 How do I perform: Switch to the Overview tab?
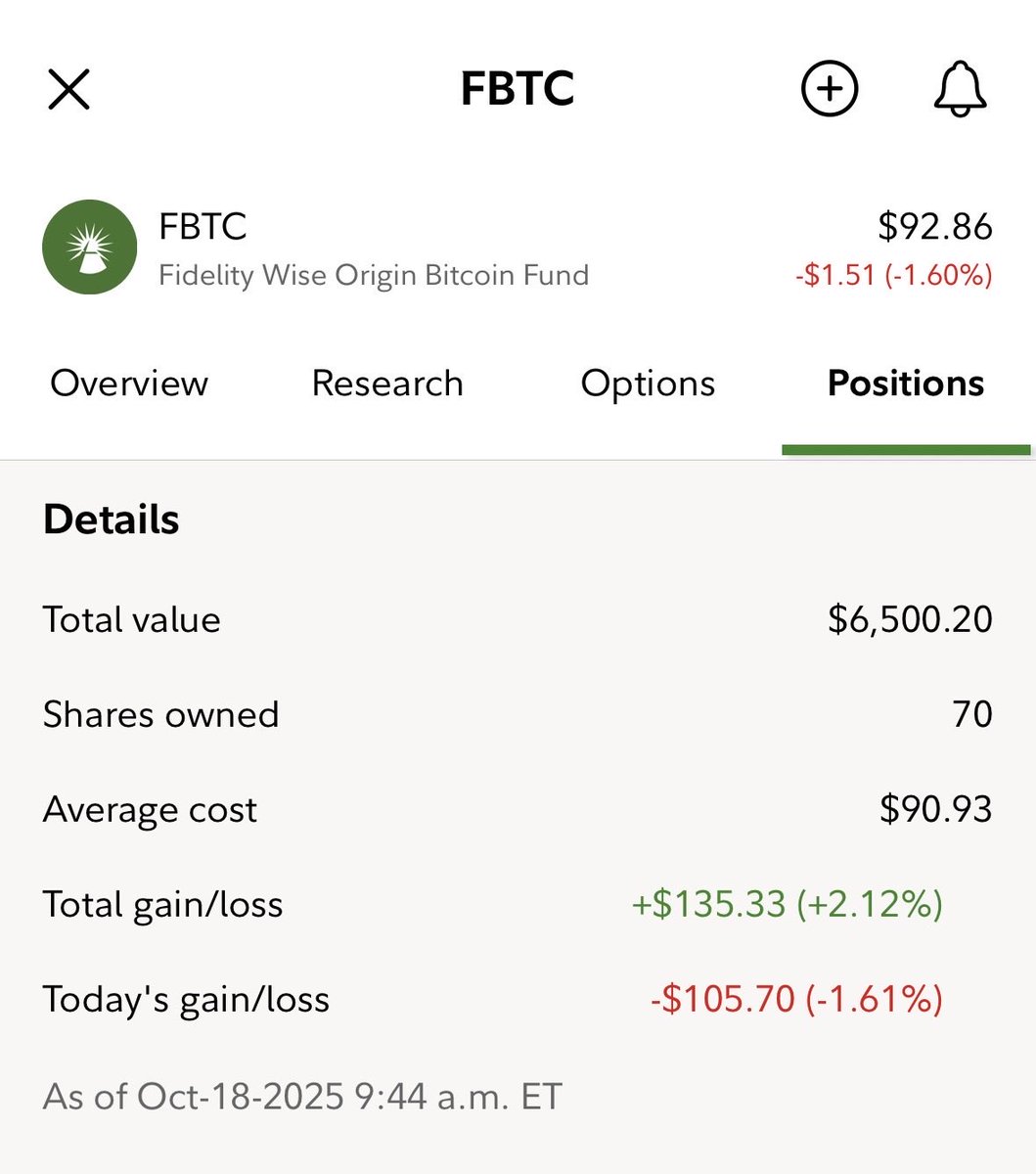pos(129,383)
